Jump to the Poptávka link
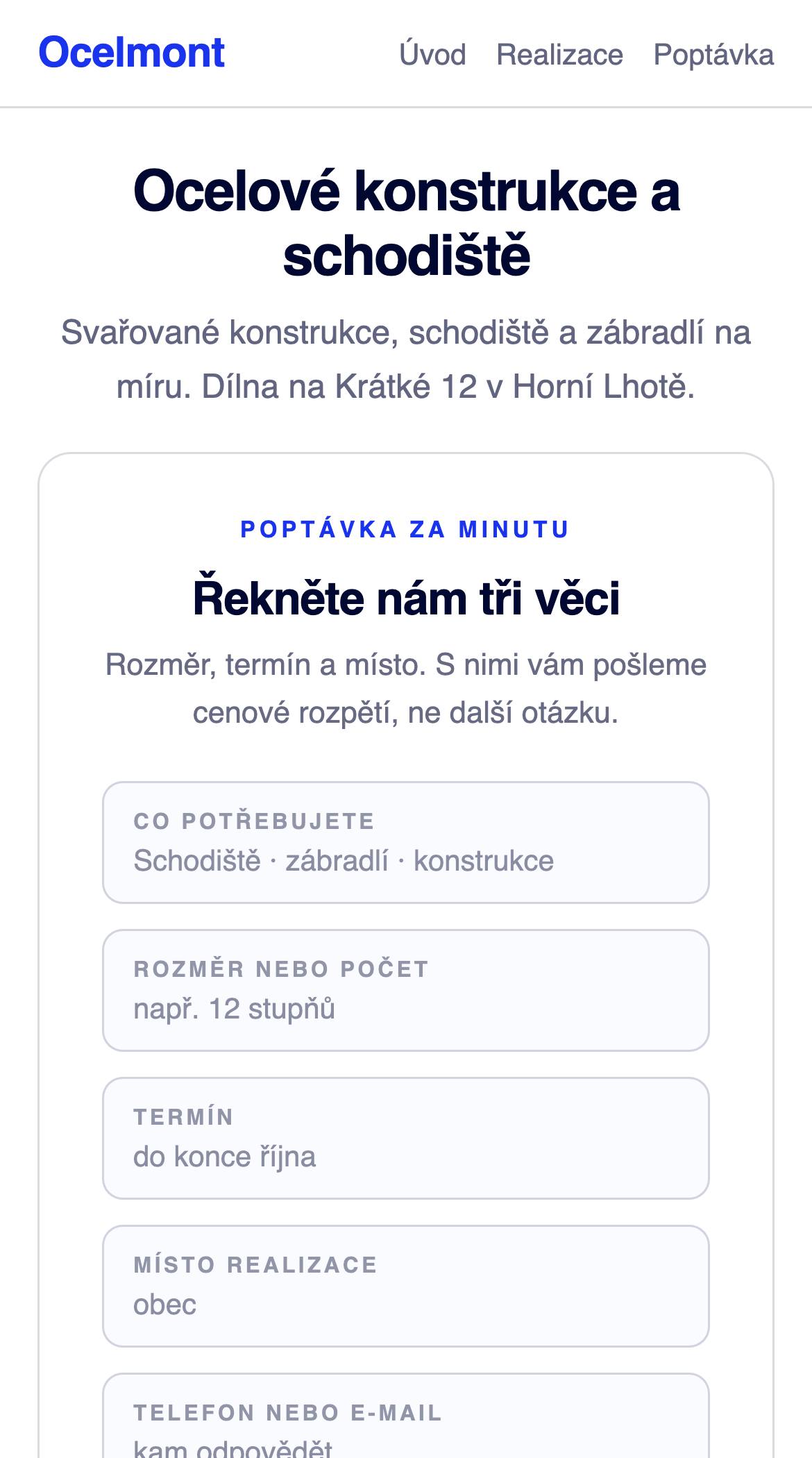812x1458 pixels. (713, 54)
